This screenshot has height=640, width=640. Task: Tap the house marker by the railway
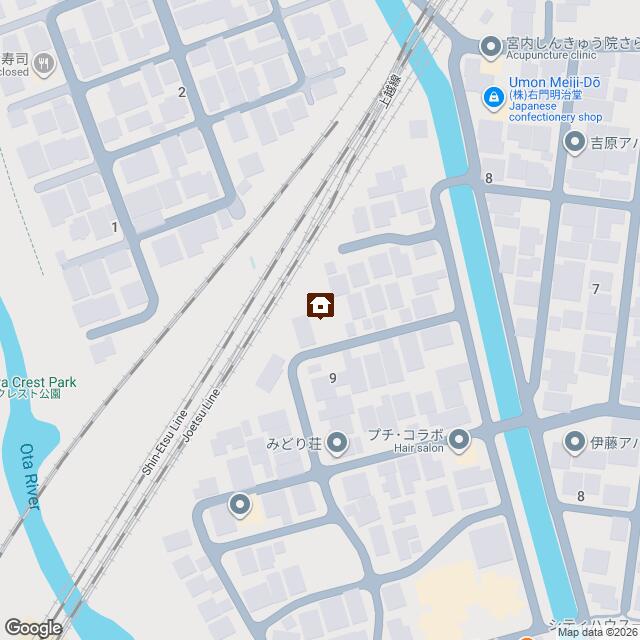(320, 305)
